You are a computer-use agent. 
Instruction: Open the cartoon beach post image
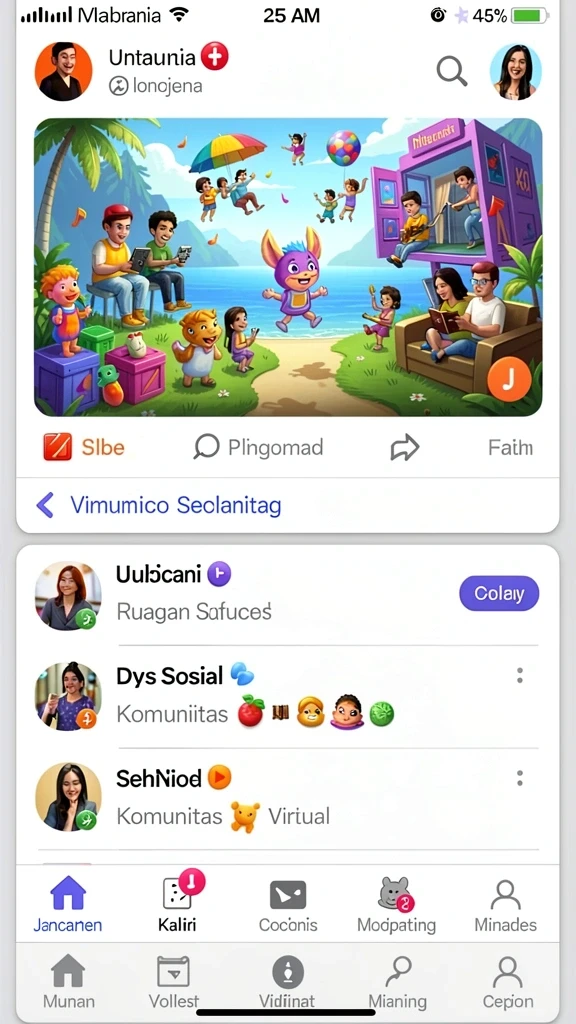pos(288,266)
